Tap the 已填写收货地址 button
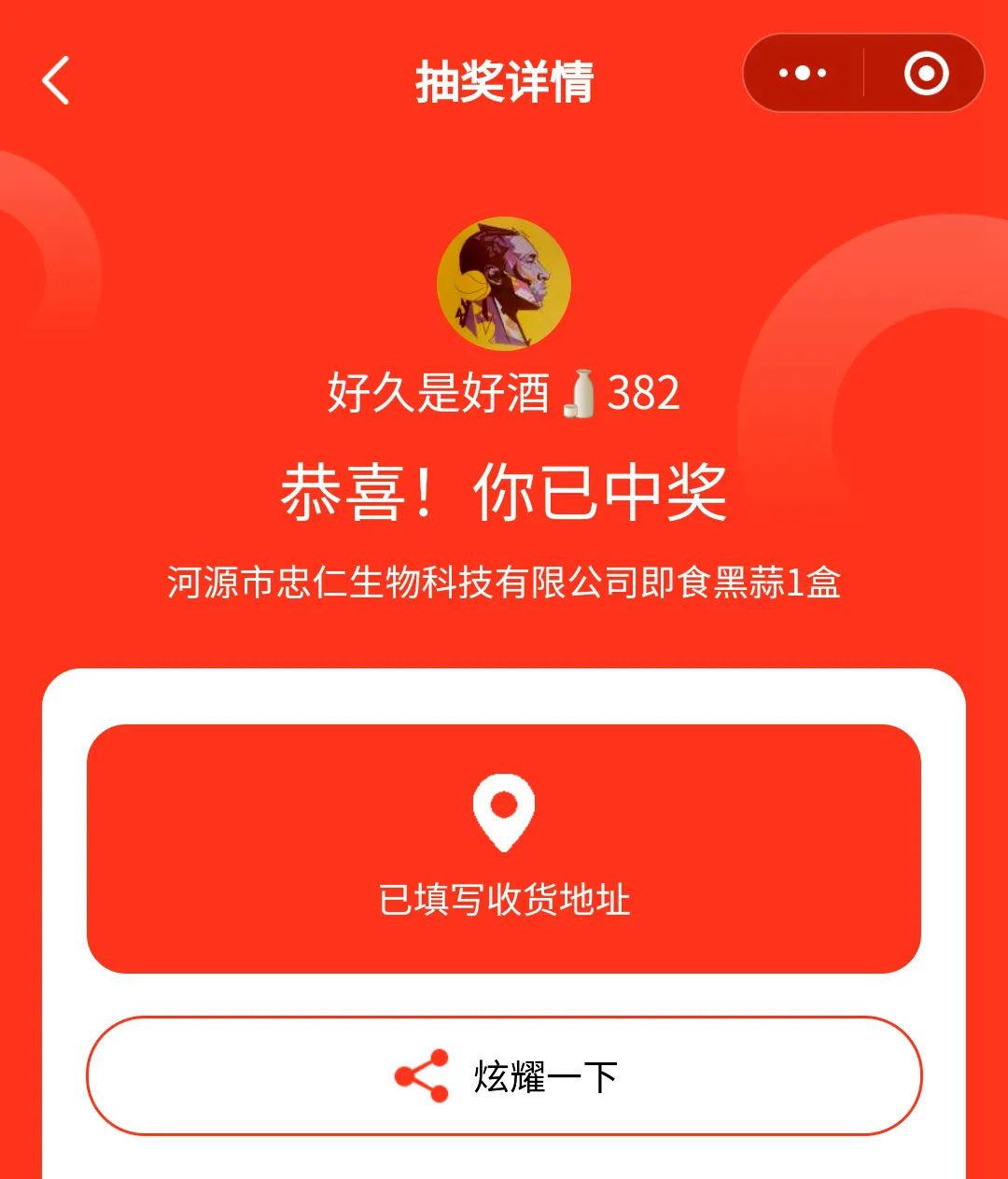The height and width of the screenshot is (1179, 1008). (x=504, y=849)
